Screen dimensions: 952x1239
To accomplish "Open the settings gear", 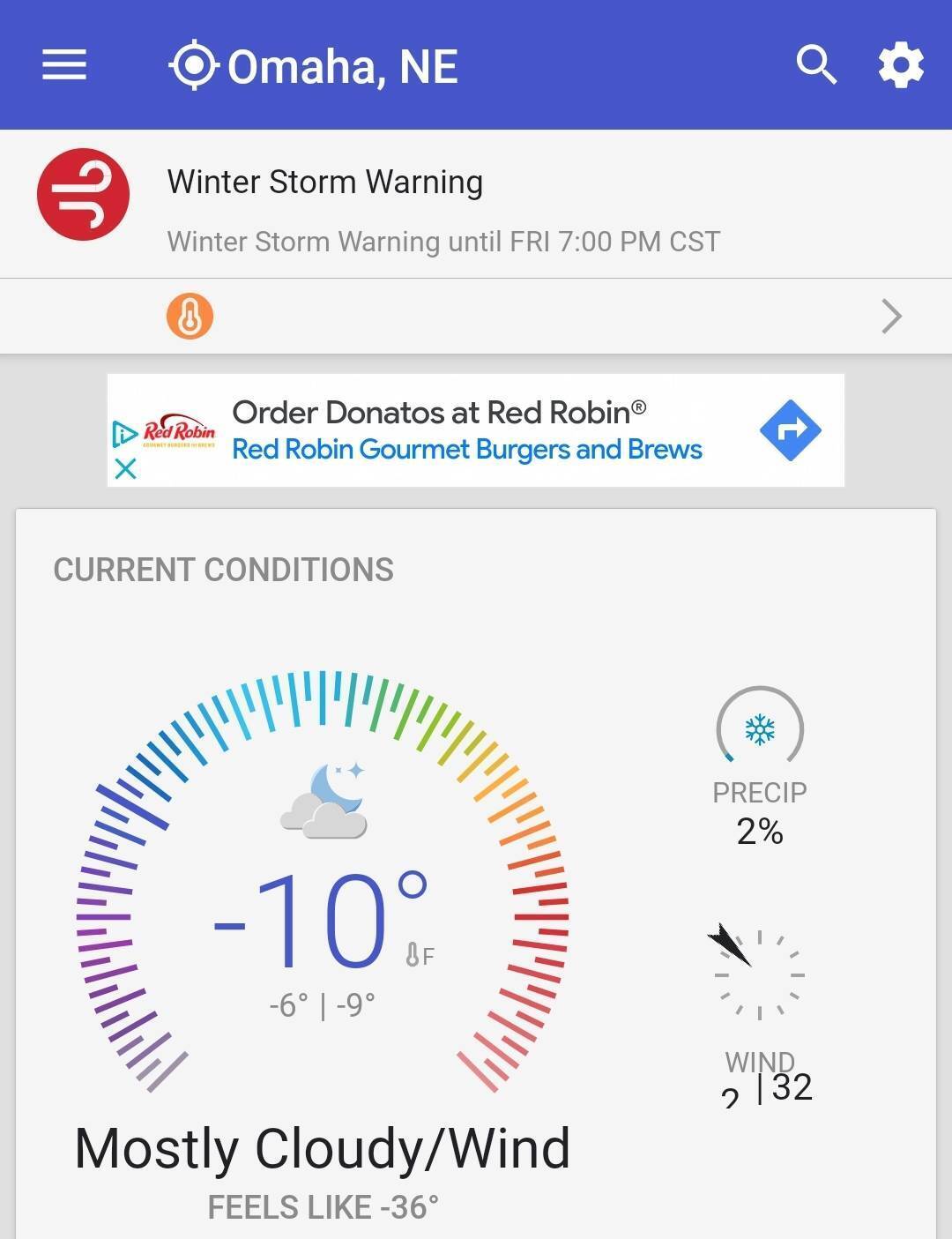I will point(901,65).
